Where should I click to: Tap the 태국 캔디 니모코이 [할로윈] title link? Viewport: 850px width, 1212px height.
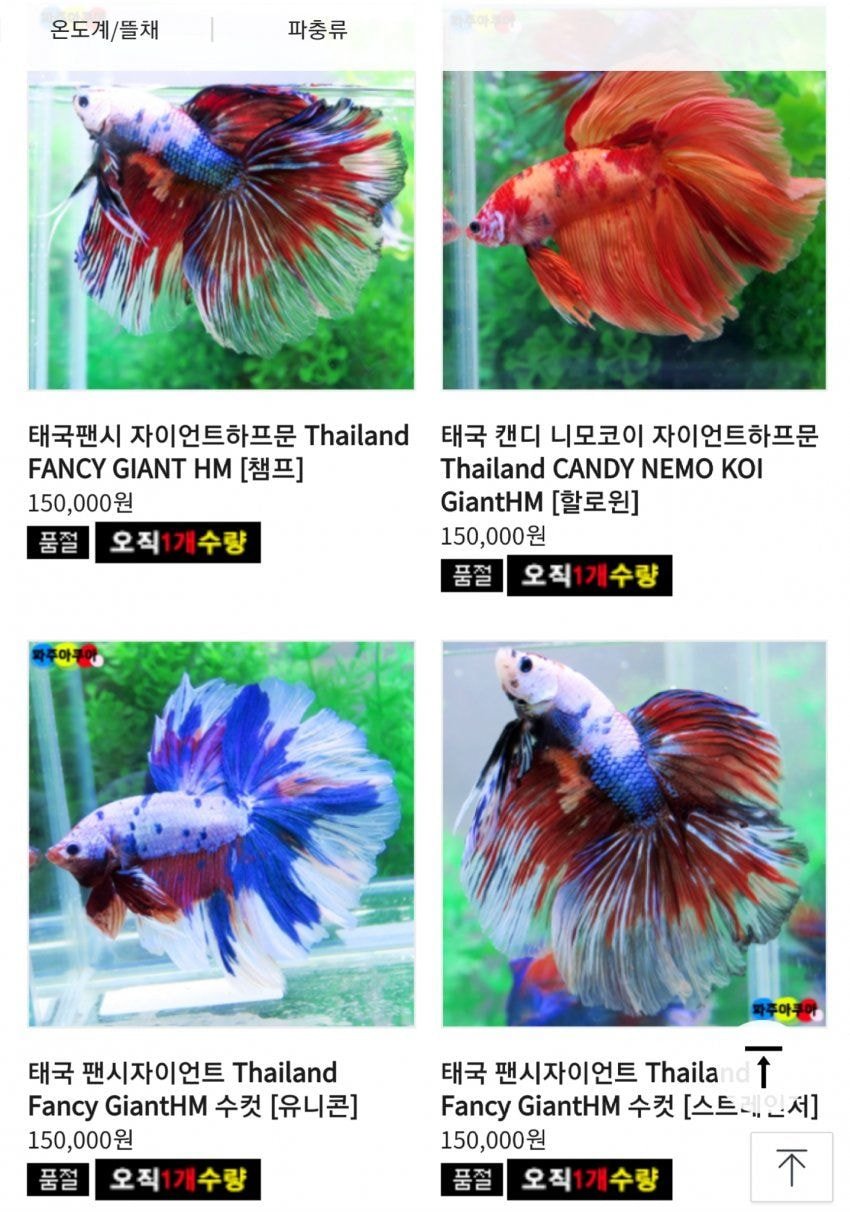pos(630,468)
